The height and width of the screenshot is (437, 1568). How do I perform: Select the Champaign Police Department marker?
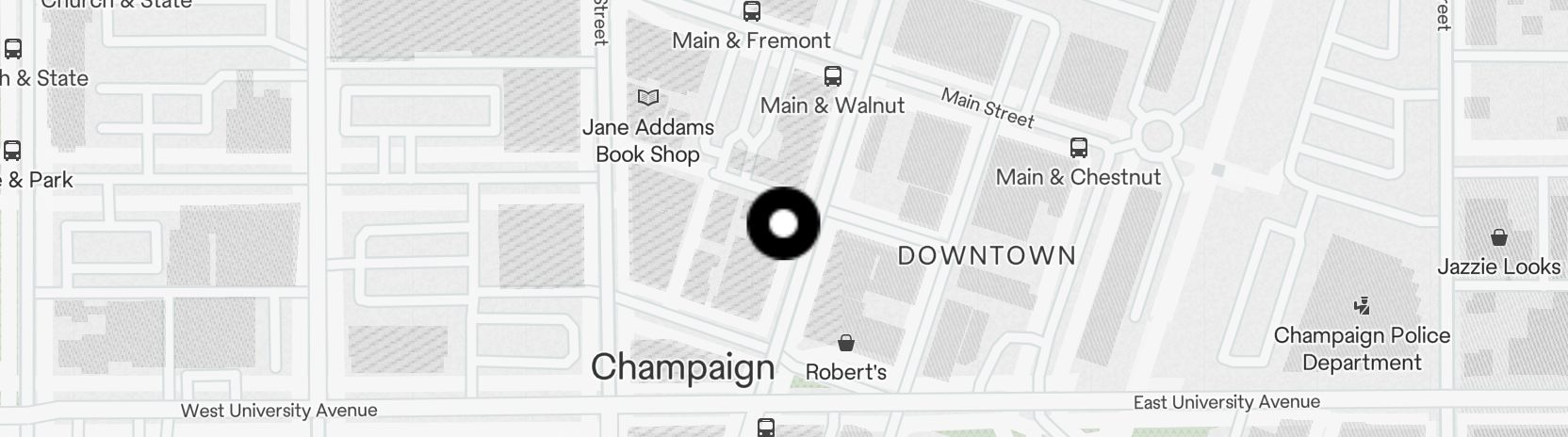pos(1361,306)
